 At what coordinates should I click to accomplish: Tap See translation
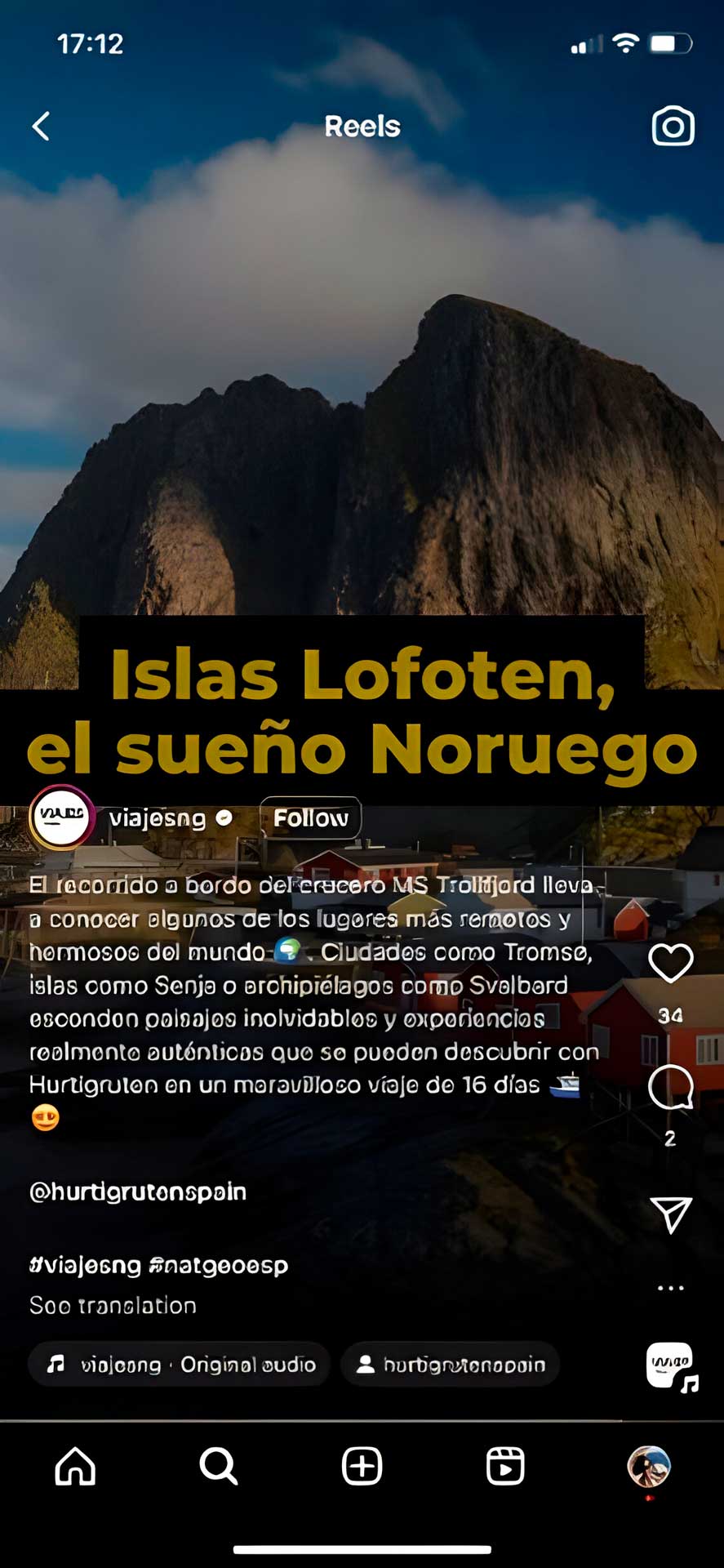(x=113, y=1305)
